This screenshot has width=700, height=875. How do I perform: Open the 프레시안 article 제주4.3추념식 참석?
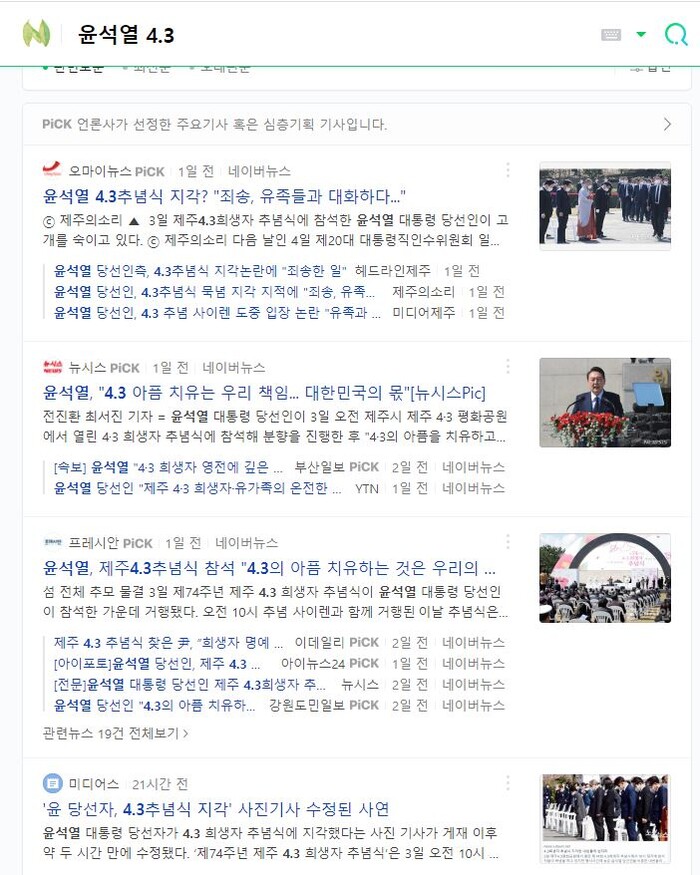[268, 568]
